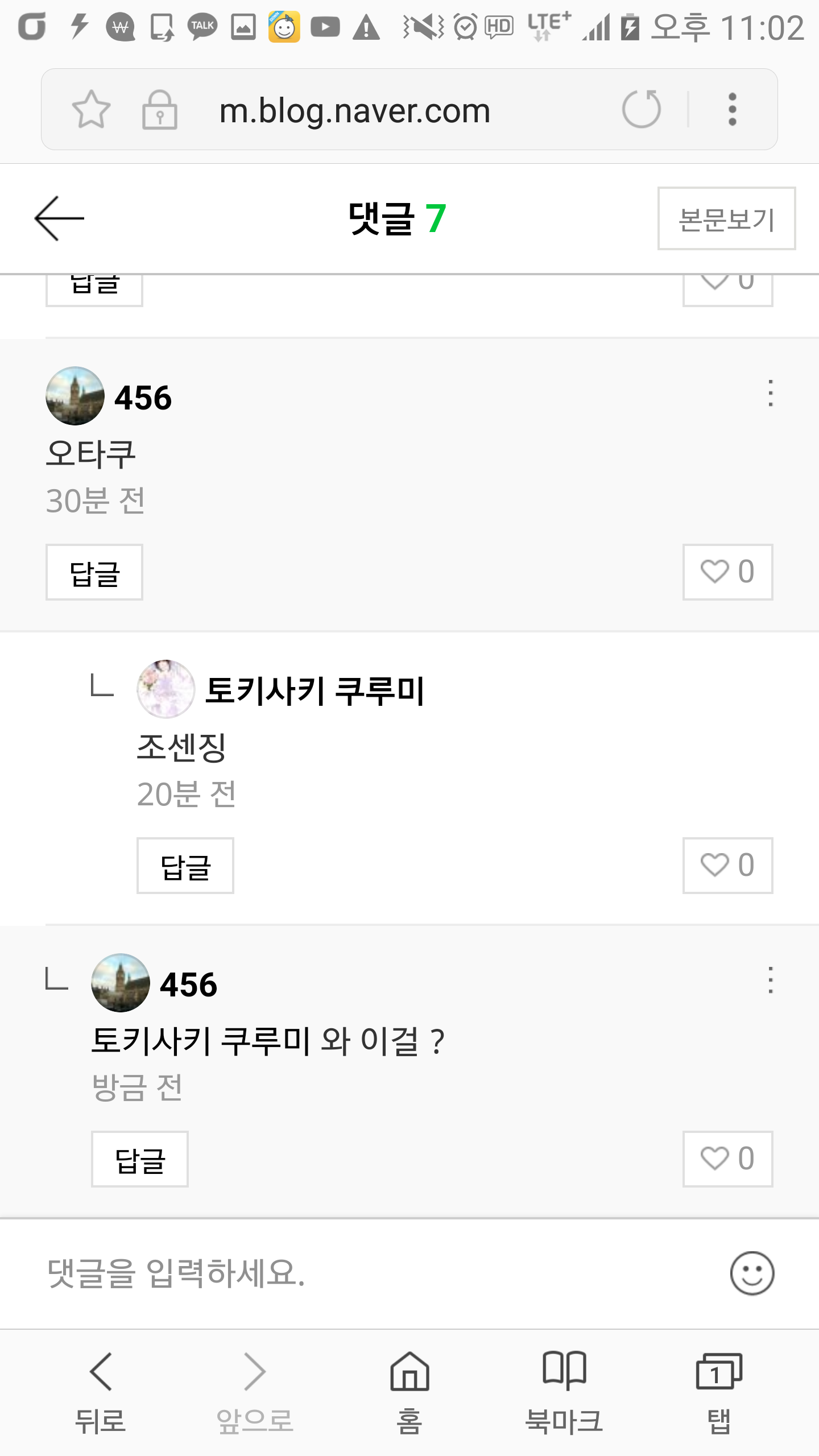This screenshot has height=1456, width=819.
Task: Open the browser overflow menu
Action: coord(733,109)
